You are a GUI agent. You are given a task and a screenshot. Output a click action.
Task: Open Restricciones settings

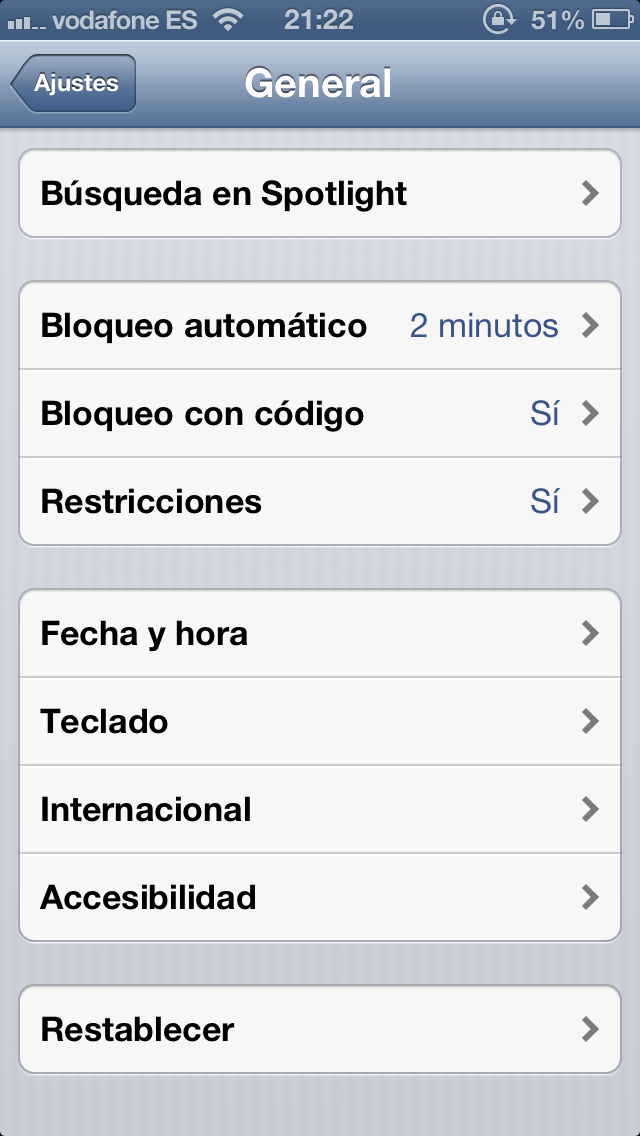click(x=320, y=501)
